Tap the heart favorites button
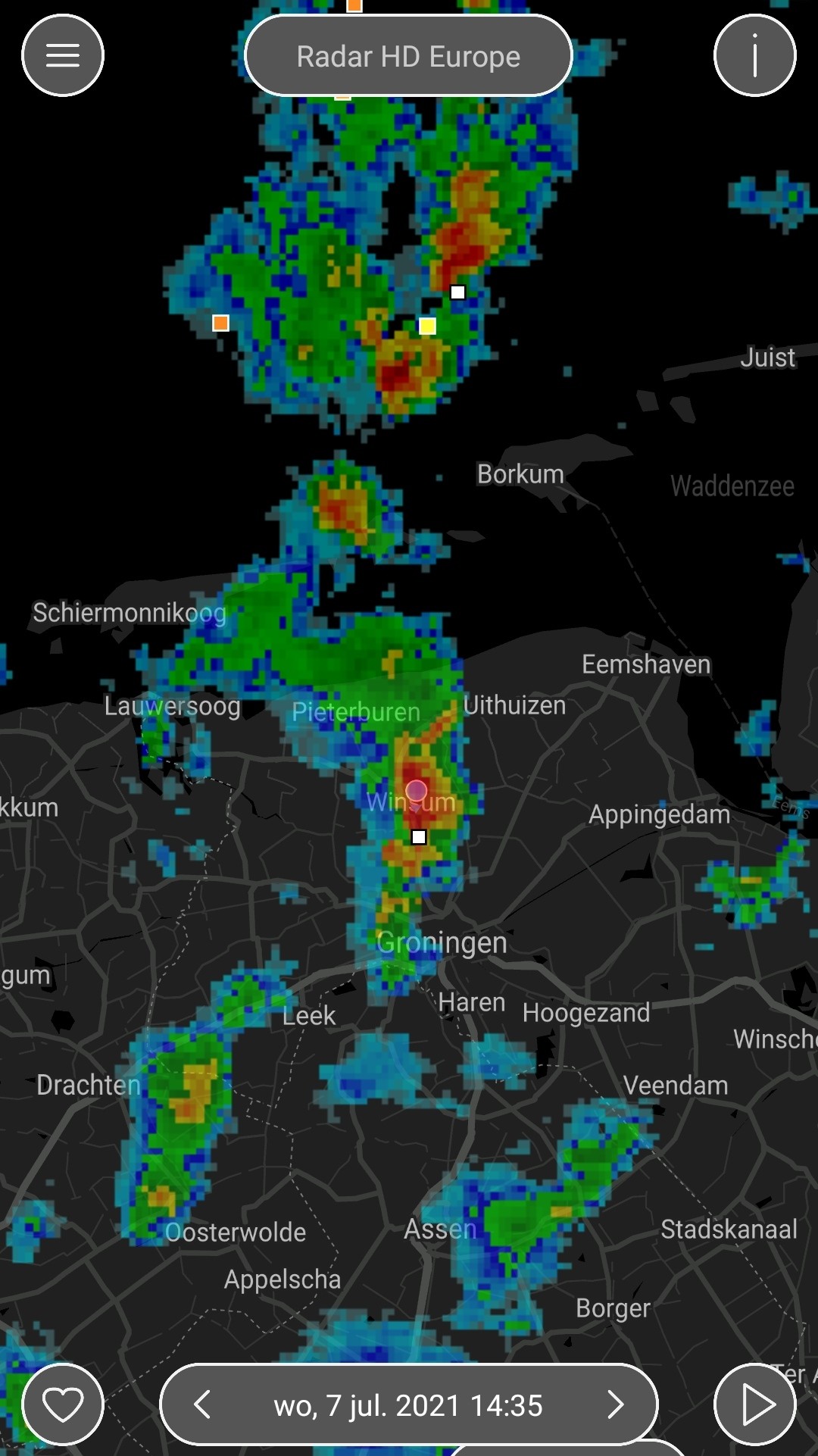The image size is (818, 1456). (63, 1404)
